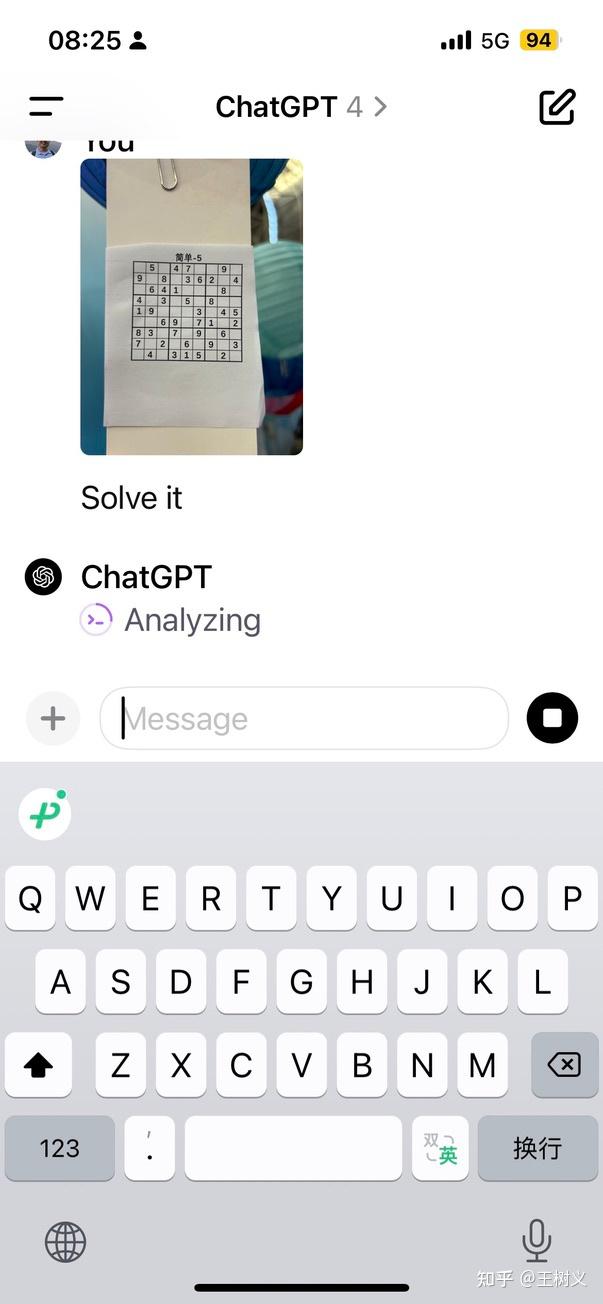The image size is (603, 1304).
Task: Open the sidebar menu button
Action: [46, 107]
